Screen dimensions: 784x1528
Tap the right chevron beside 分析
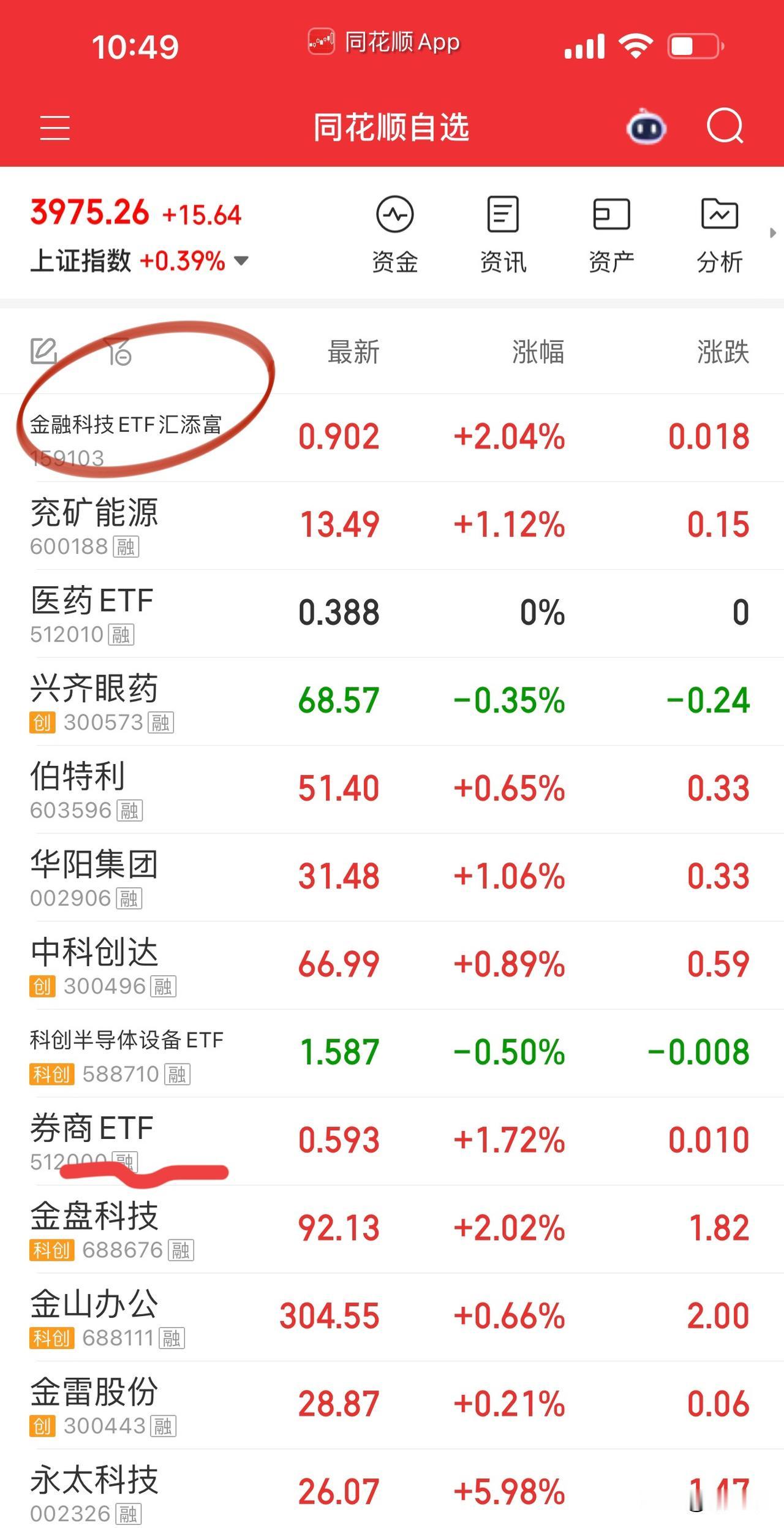(771, 233)
